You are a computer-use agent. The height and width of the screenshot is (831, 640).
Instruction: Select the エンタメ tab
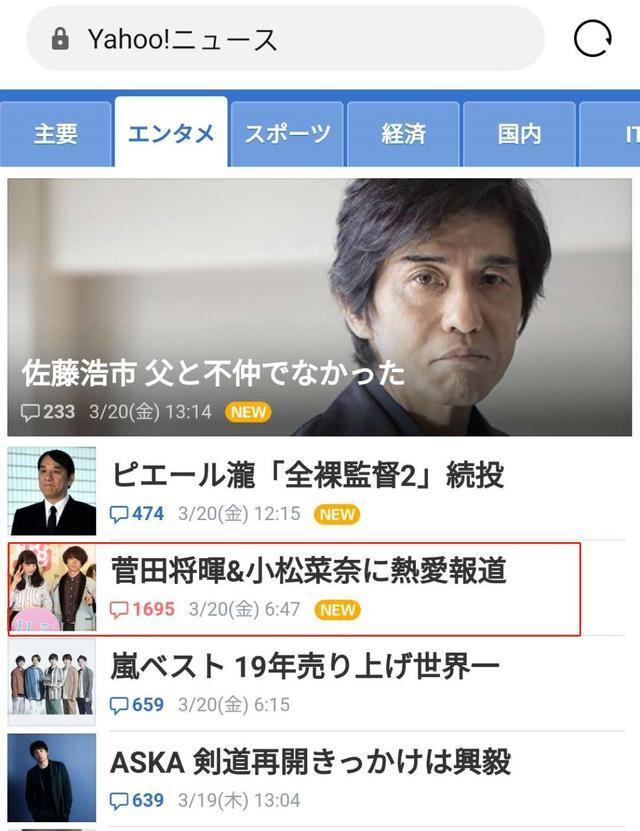(171, 132)
